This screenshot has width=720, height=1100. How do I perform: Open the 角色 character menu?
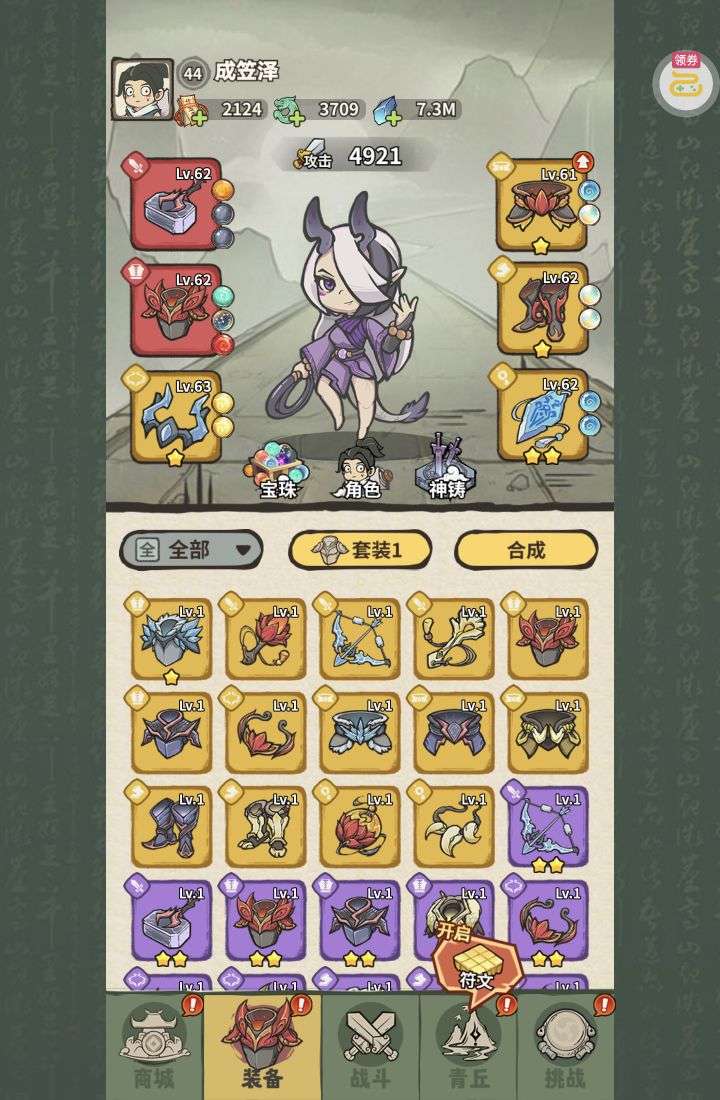tap(361, 472)
